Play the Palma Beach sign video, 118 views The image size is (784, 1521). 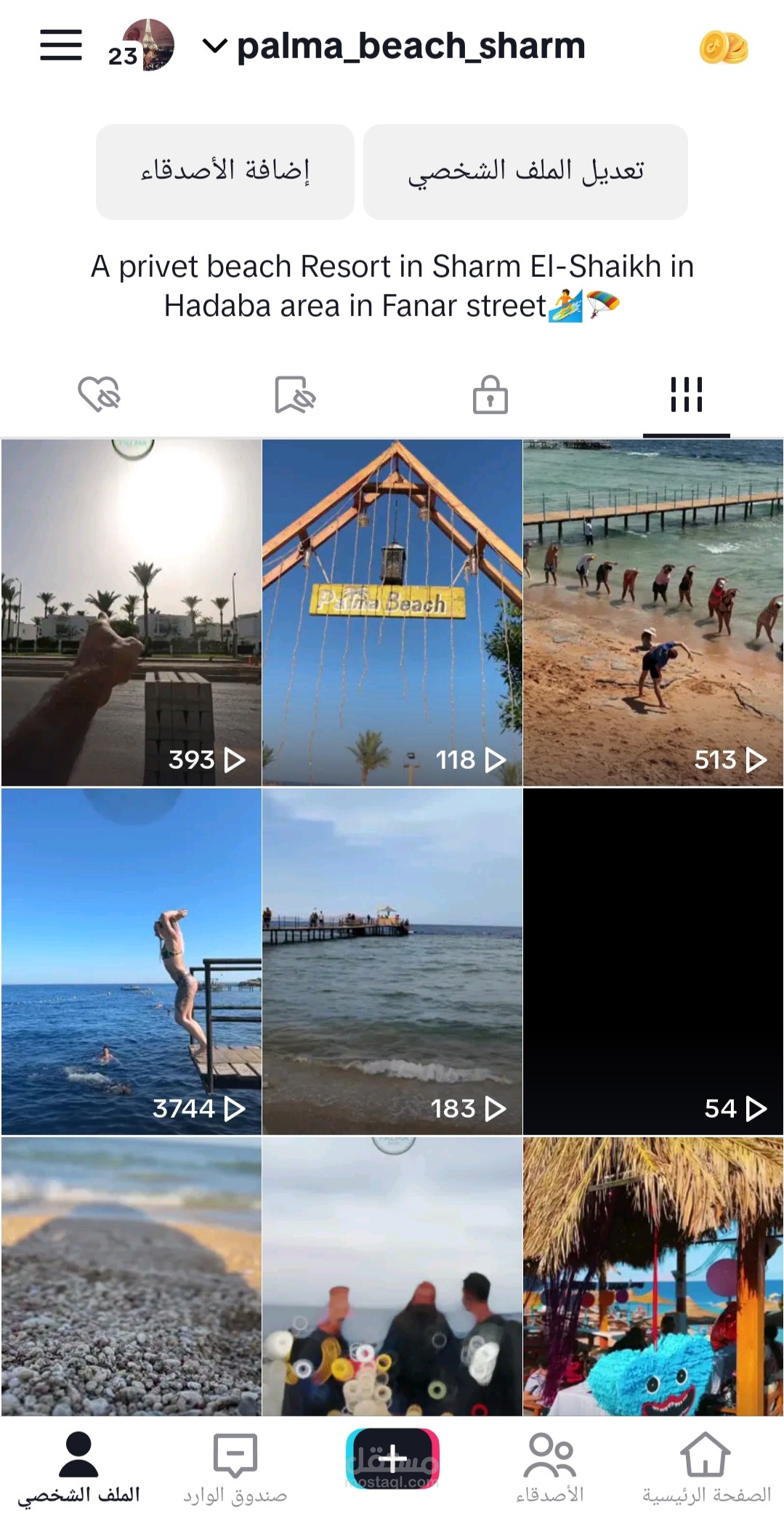[392, 612]
